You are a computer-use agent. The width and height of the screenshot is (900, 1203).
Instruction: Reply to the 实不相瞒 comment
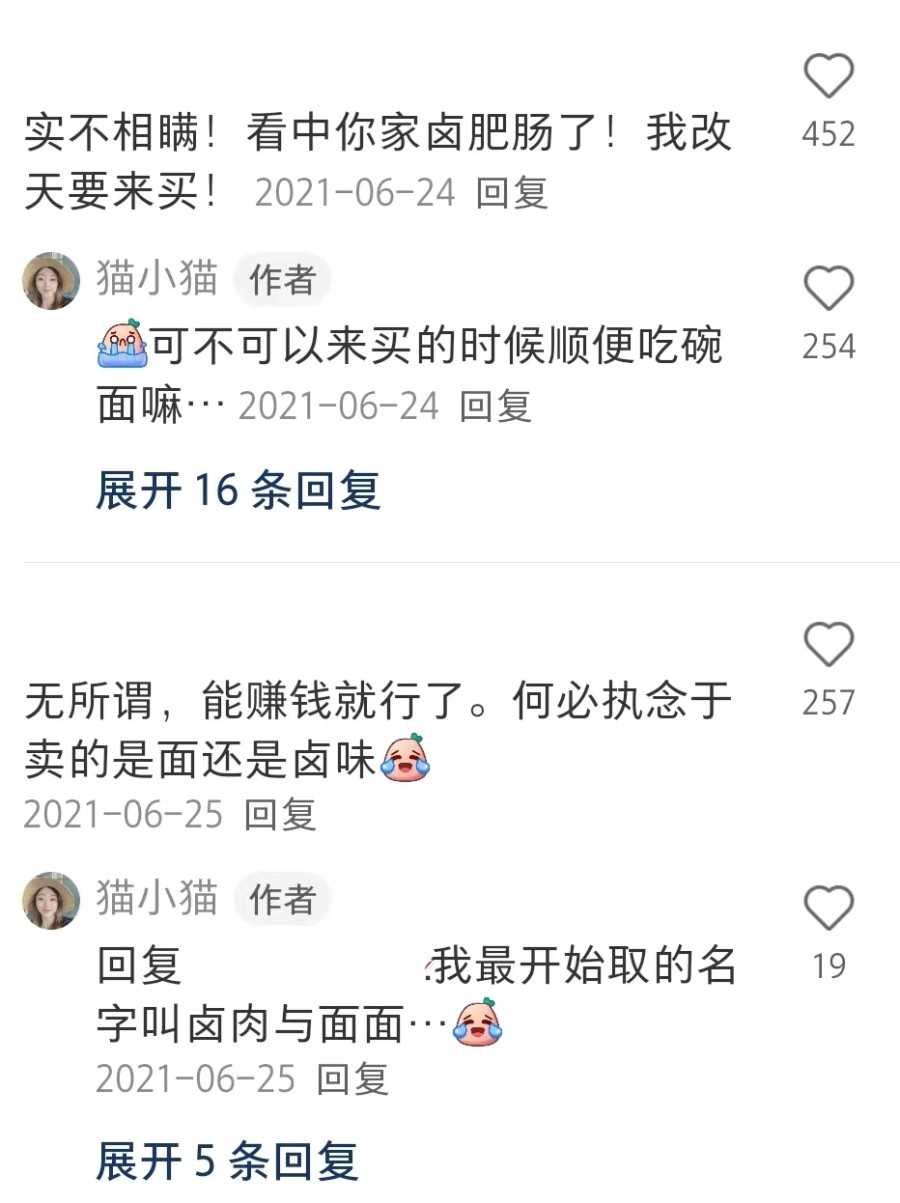point(512,192)
